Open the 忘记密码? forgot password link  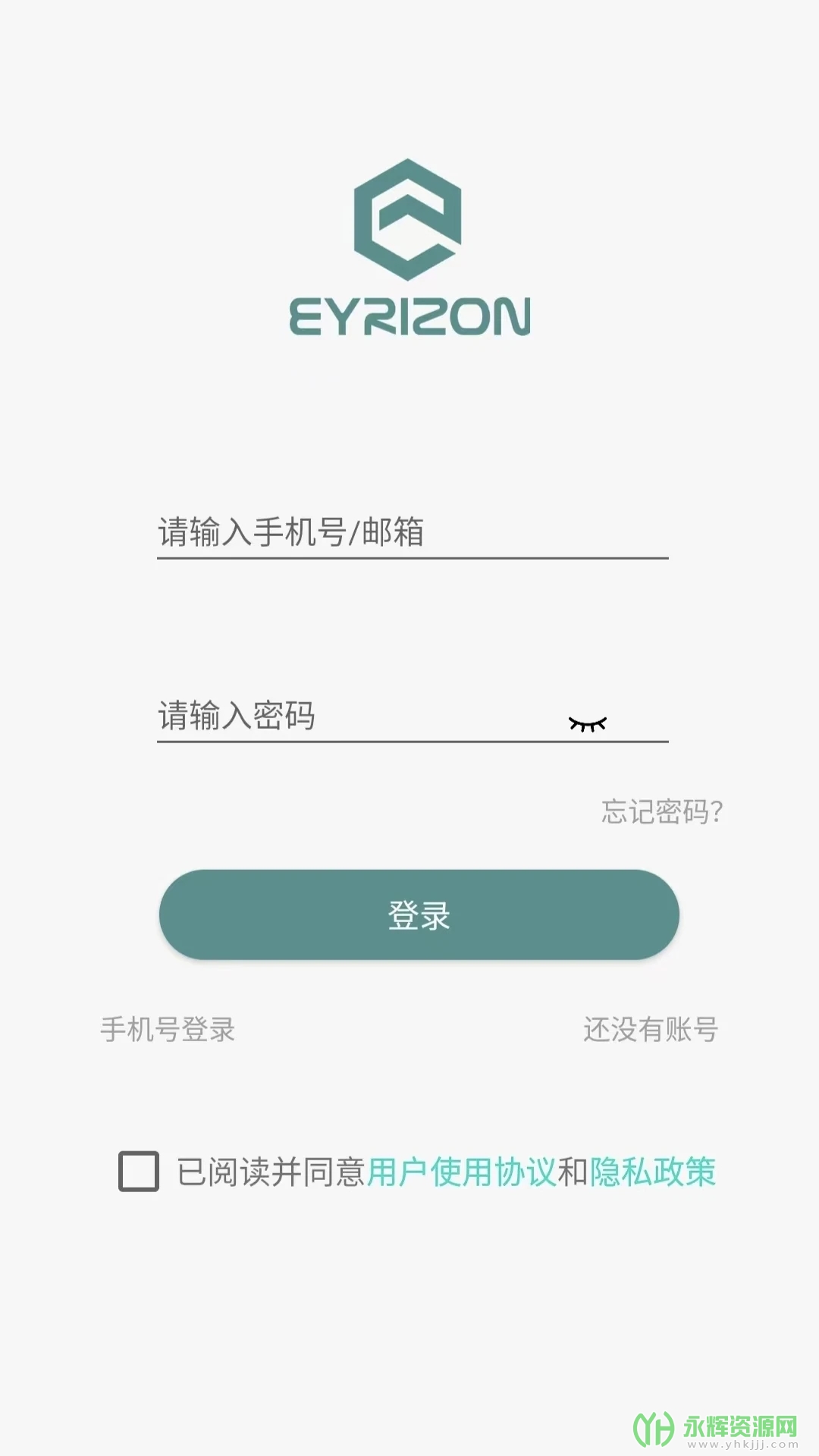tap(662, 811)
